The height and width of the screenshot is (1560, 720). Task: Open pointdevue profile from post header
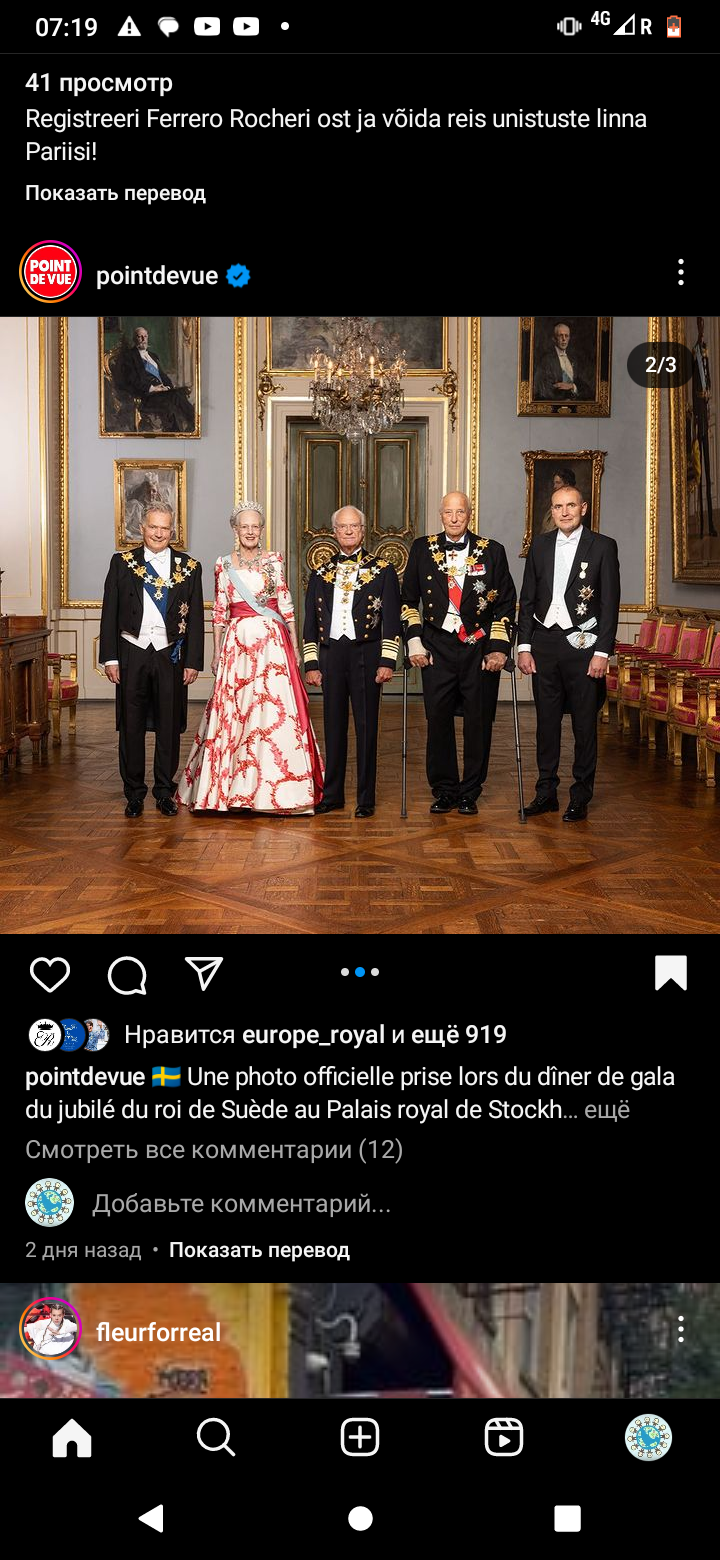point(156,276)
